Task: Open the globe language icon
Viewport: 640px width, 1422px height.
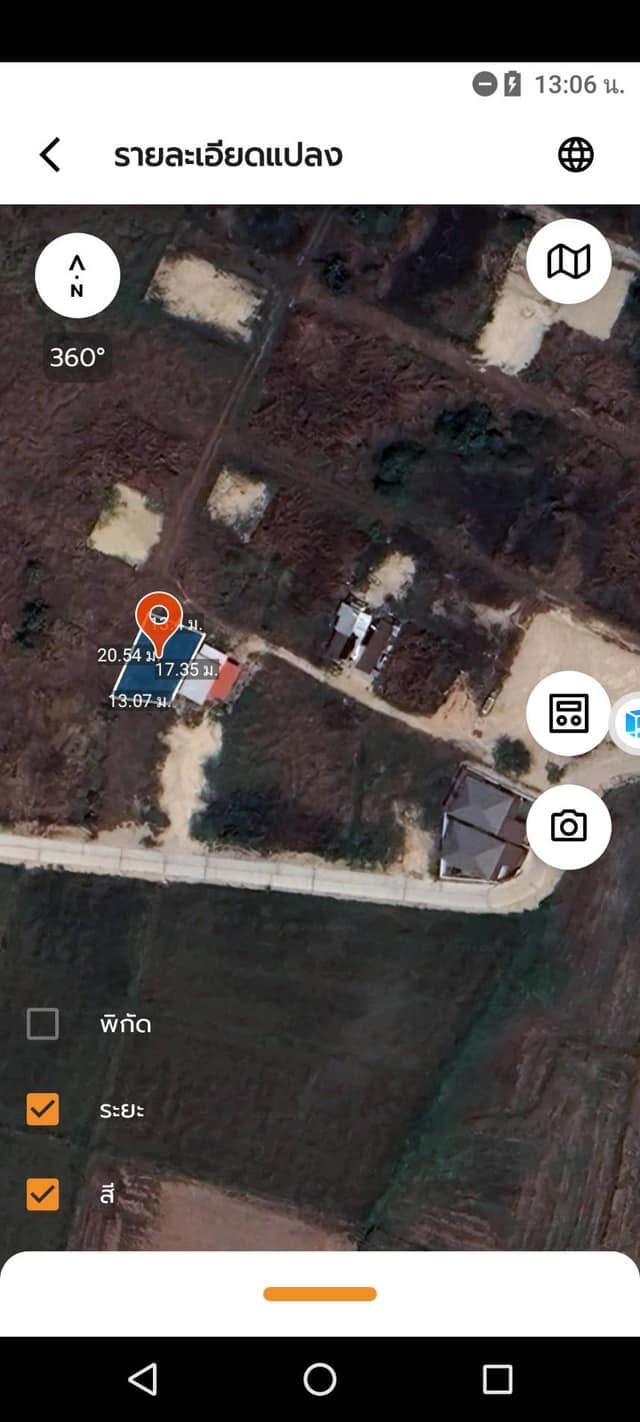Action: click(575, 155)
